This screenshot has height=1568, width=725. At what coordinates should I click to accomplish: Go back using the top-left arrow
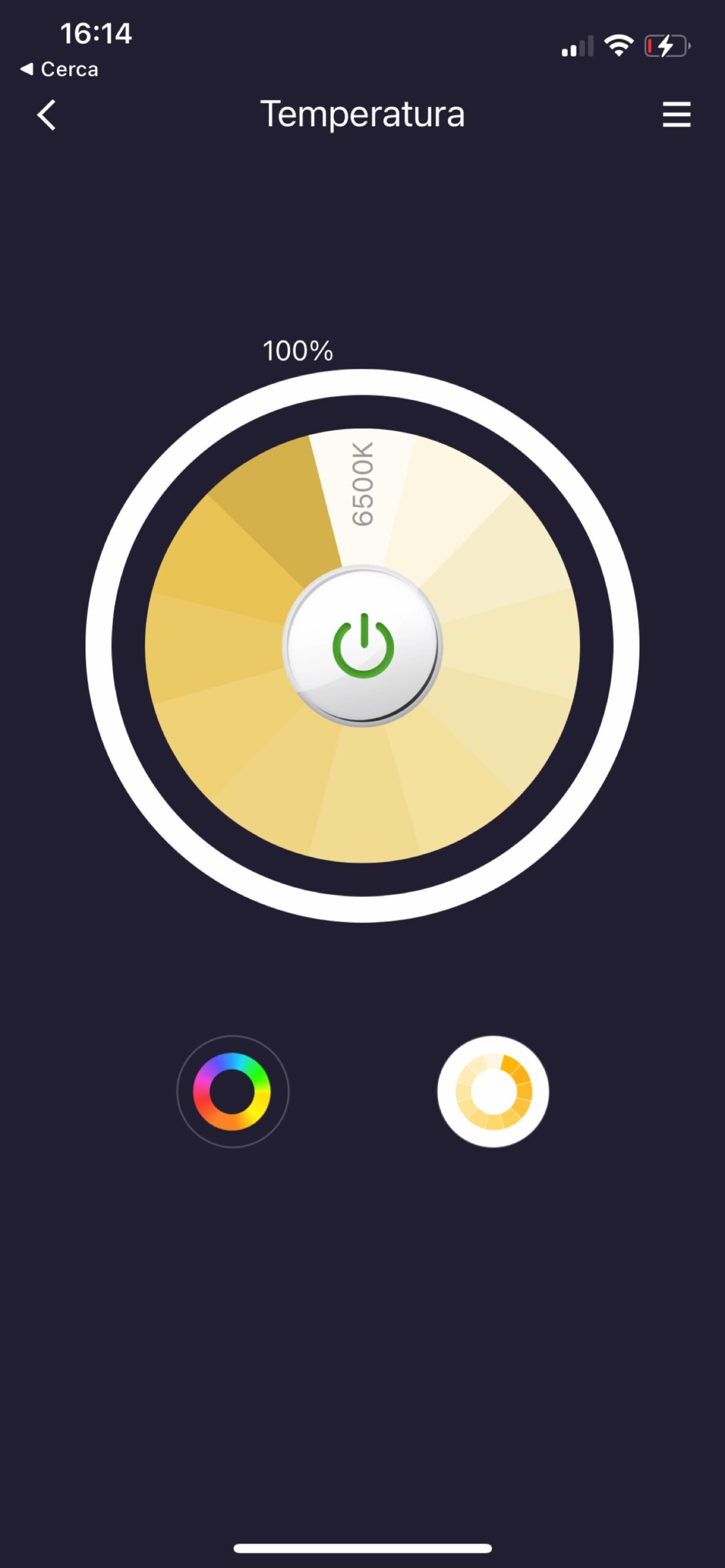[x=47, y=115]
